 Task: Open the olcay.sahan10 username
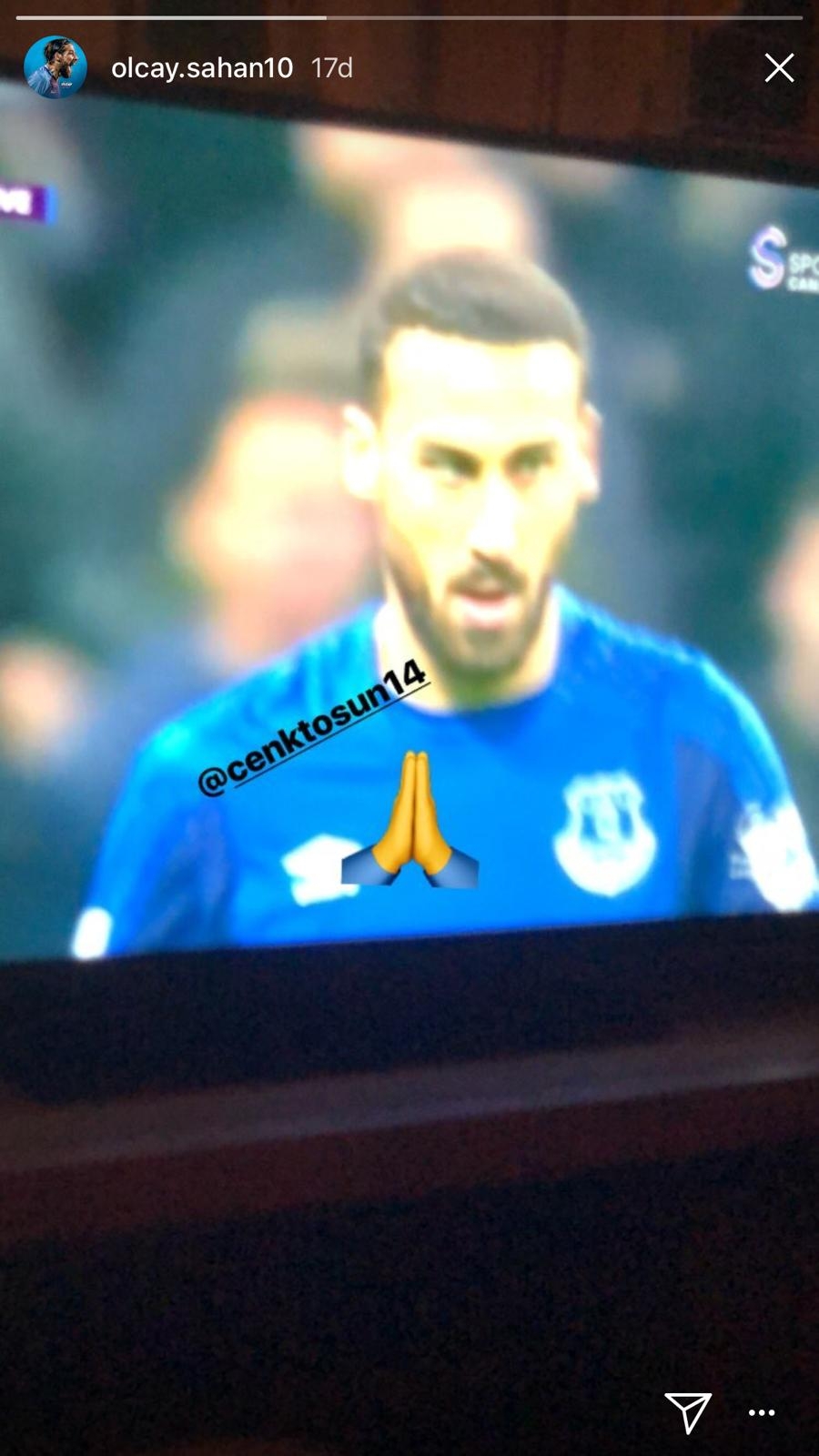pyautogui.click(x=202, y=68)
